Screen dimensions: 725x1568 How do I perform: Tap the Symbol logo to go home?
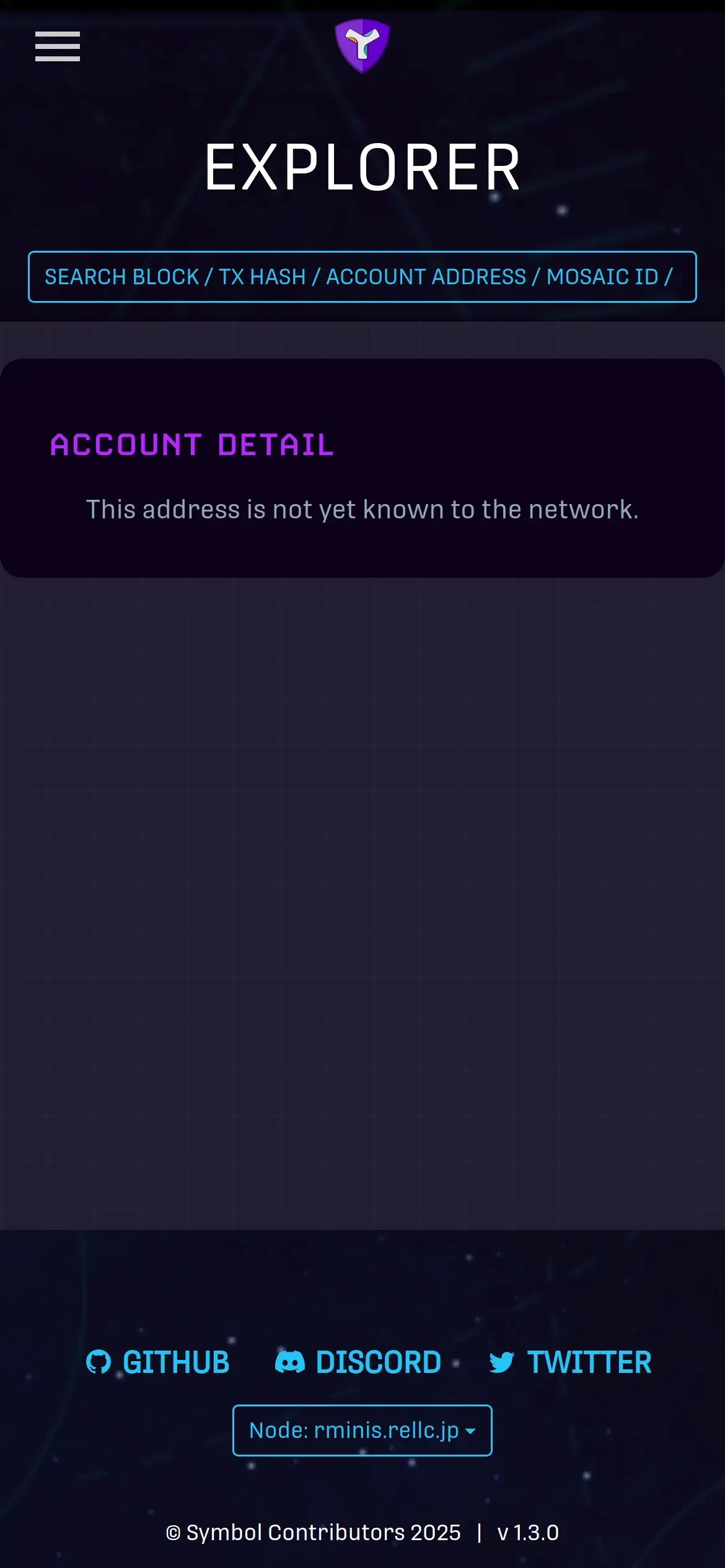point(362,46)
